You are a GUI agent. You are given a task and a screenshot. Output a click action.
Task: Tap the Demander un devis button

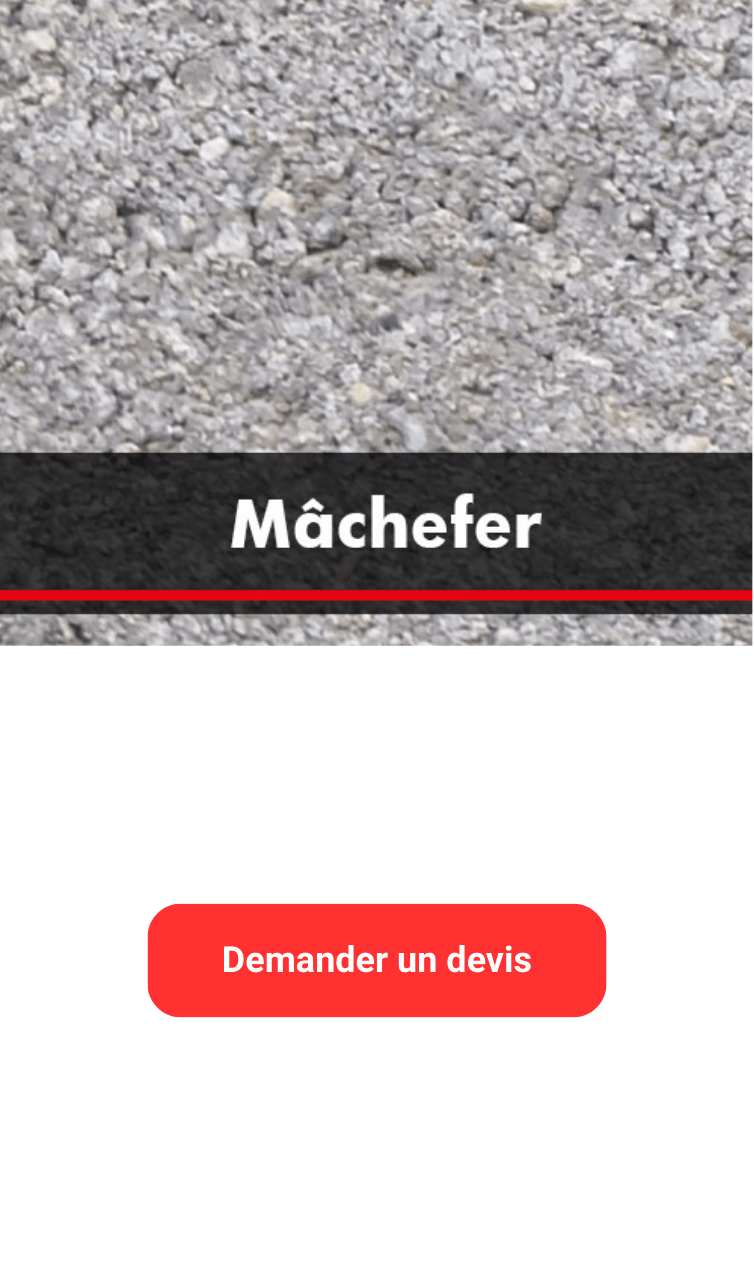click(x=377, y=960)
